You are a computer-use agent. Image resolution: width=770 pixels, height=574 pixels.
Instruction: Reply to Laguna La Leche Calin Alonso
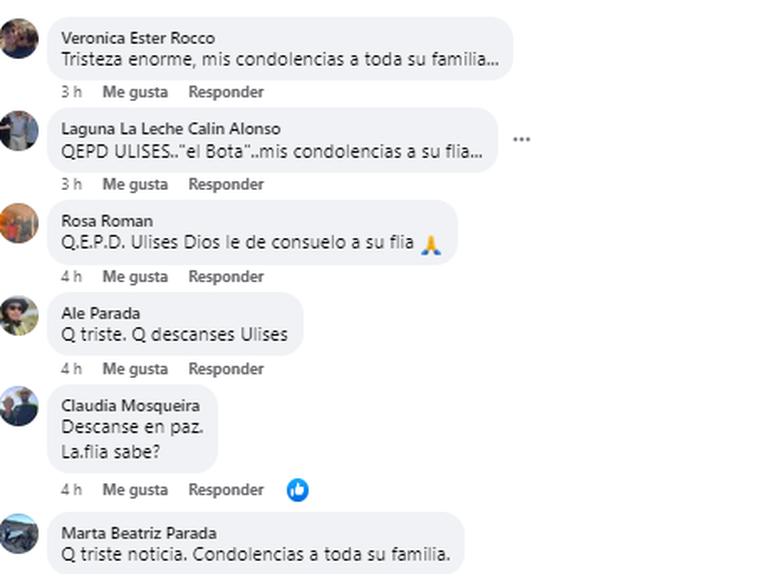click(226, 184)
